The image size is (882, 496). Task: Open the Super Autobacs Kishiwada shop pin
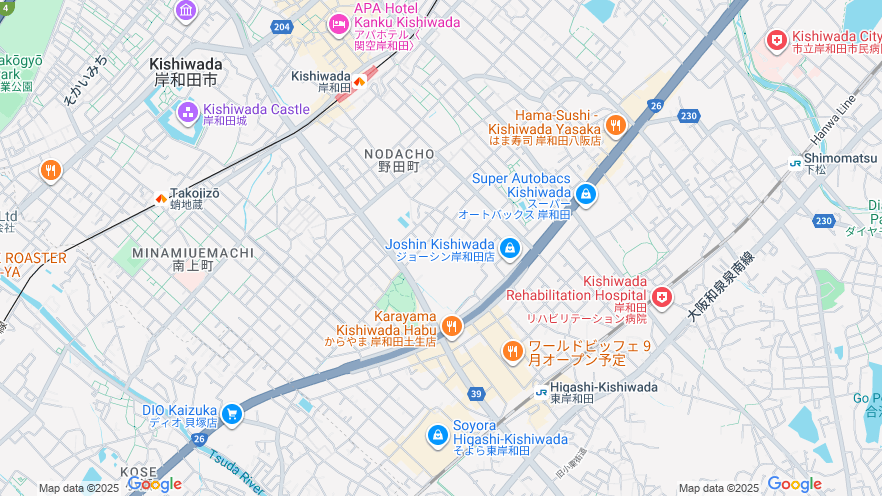[586, 194]
